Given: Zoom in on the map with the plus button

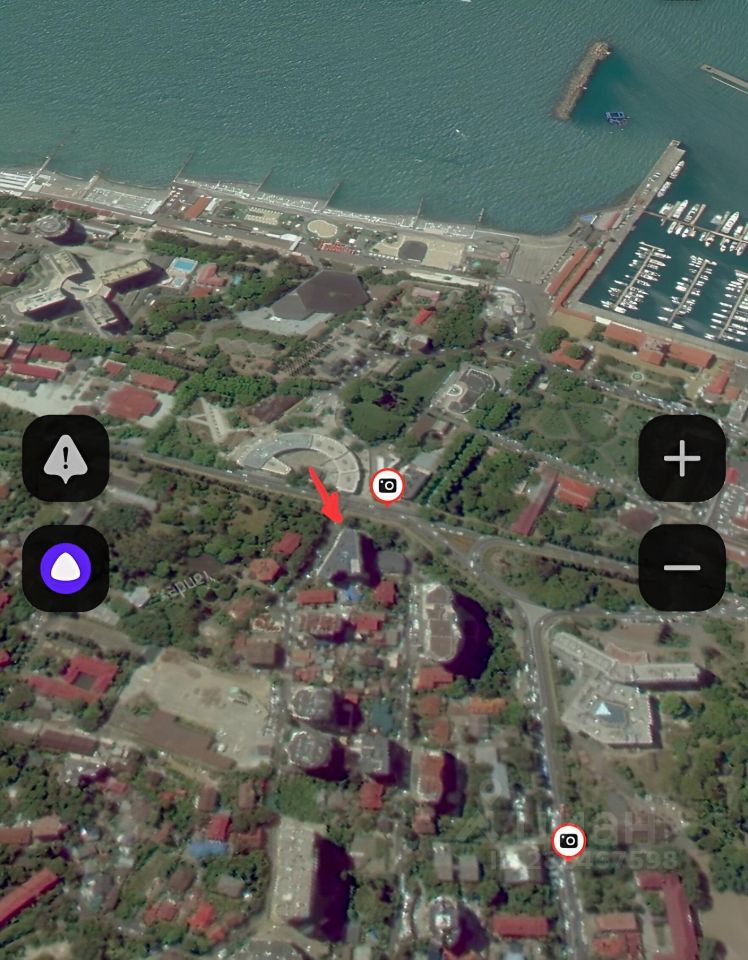Looking at the screenshot, I should click(682, 459).
